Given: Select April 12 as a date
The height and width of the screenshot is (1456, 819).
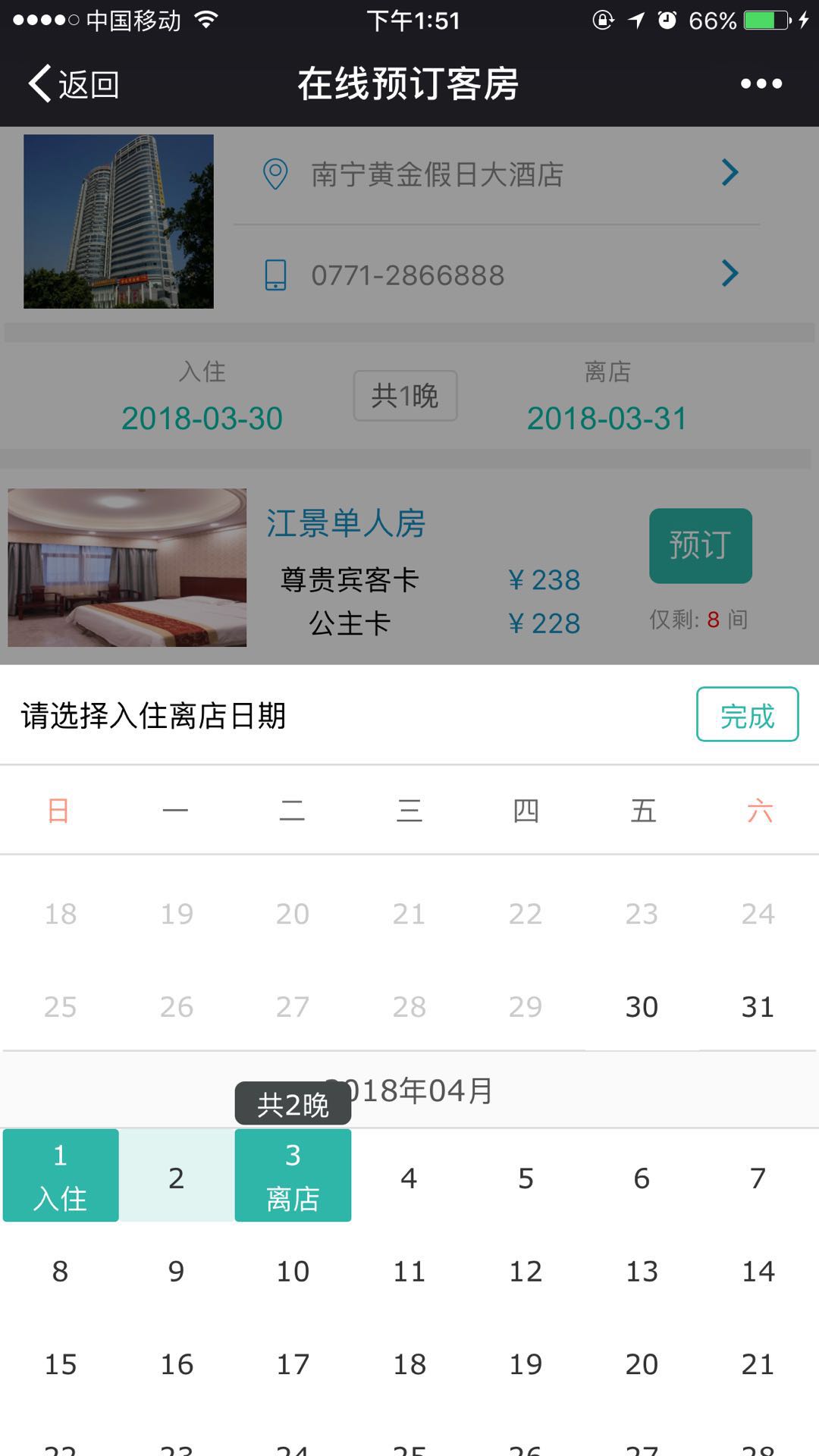Looking at the screenshot, I should point(526,1271).
